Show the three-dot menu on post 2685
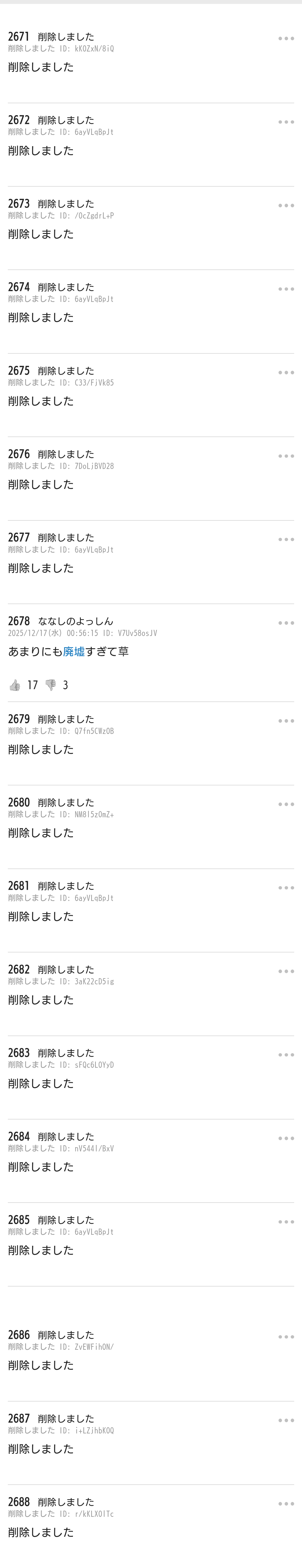Viewport: 302px width, 1568px height. tap(286, 1222)
